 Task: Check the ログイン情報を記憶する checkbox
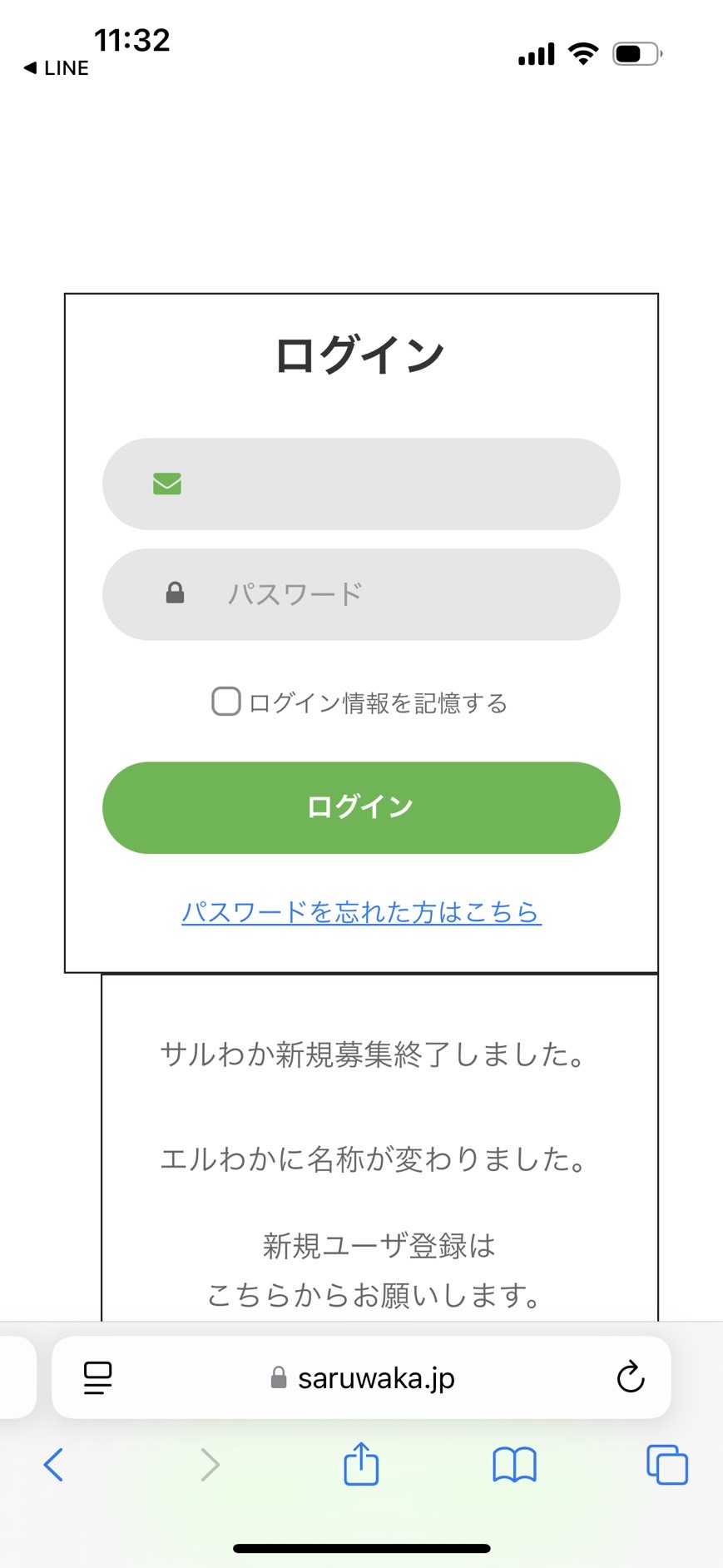click(225, 702)
